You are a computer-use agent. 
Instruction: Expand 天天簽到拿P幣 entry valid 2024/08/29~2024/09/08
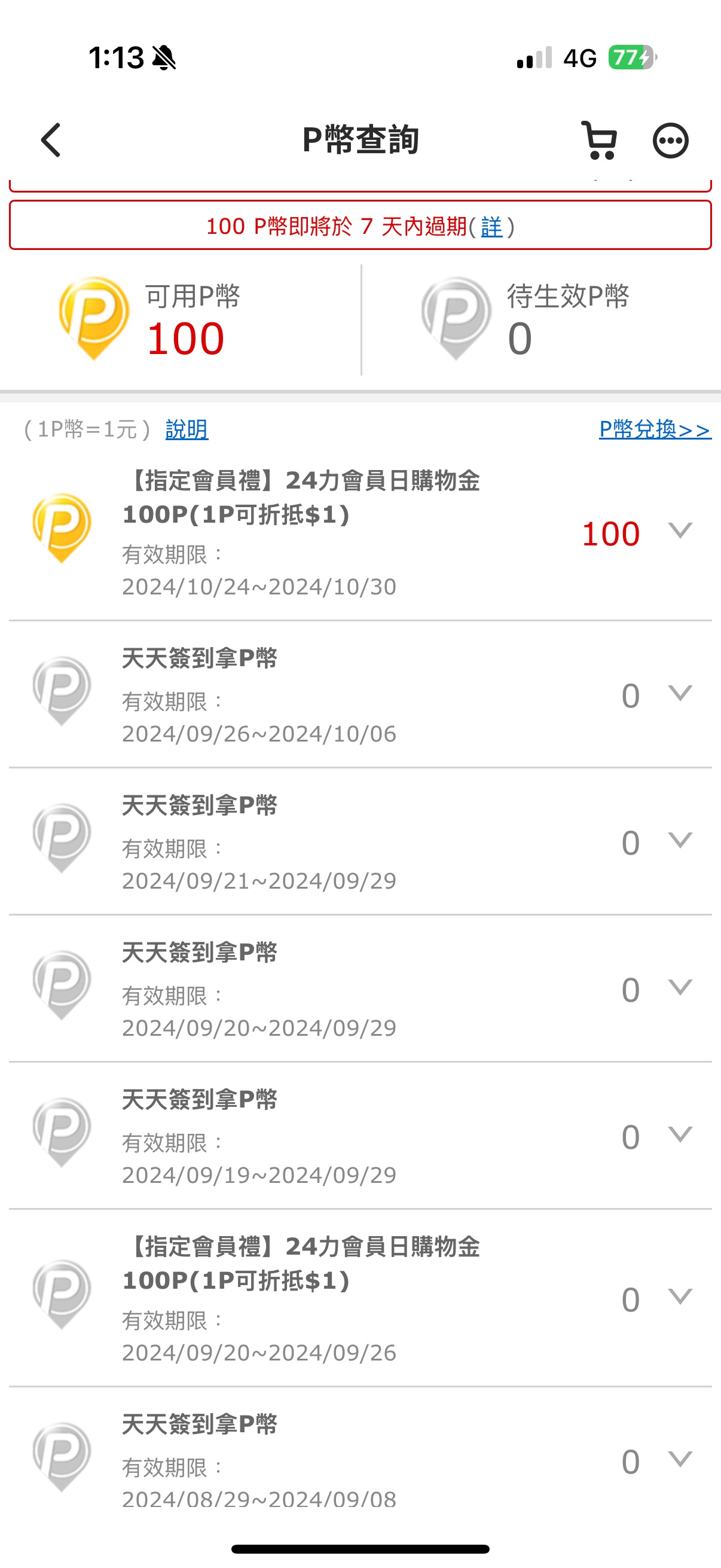click(680, 1459)
